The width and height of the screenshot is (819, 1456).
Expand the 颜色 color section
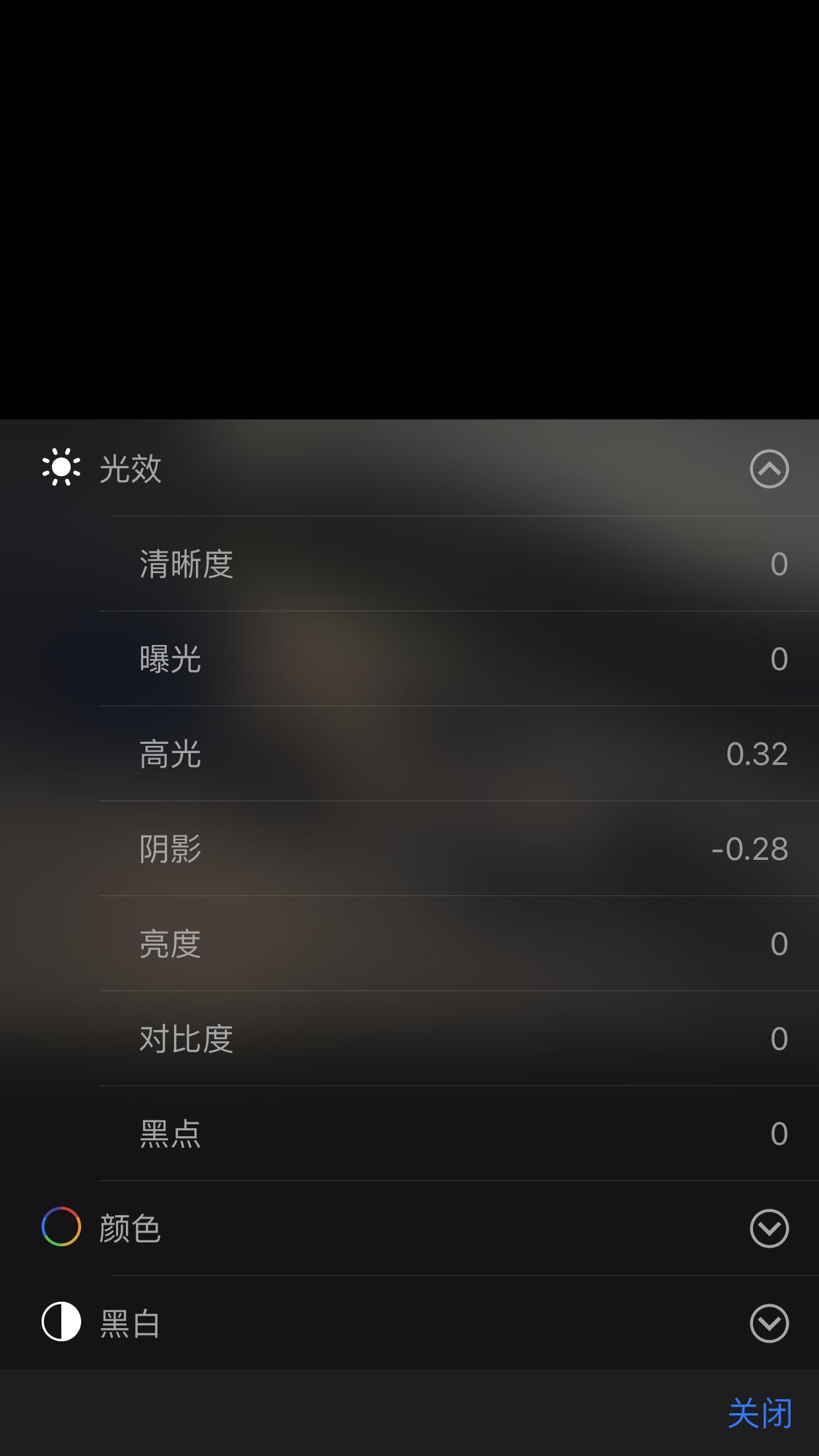[x=770, y=1227]
